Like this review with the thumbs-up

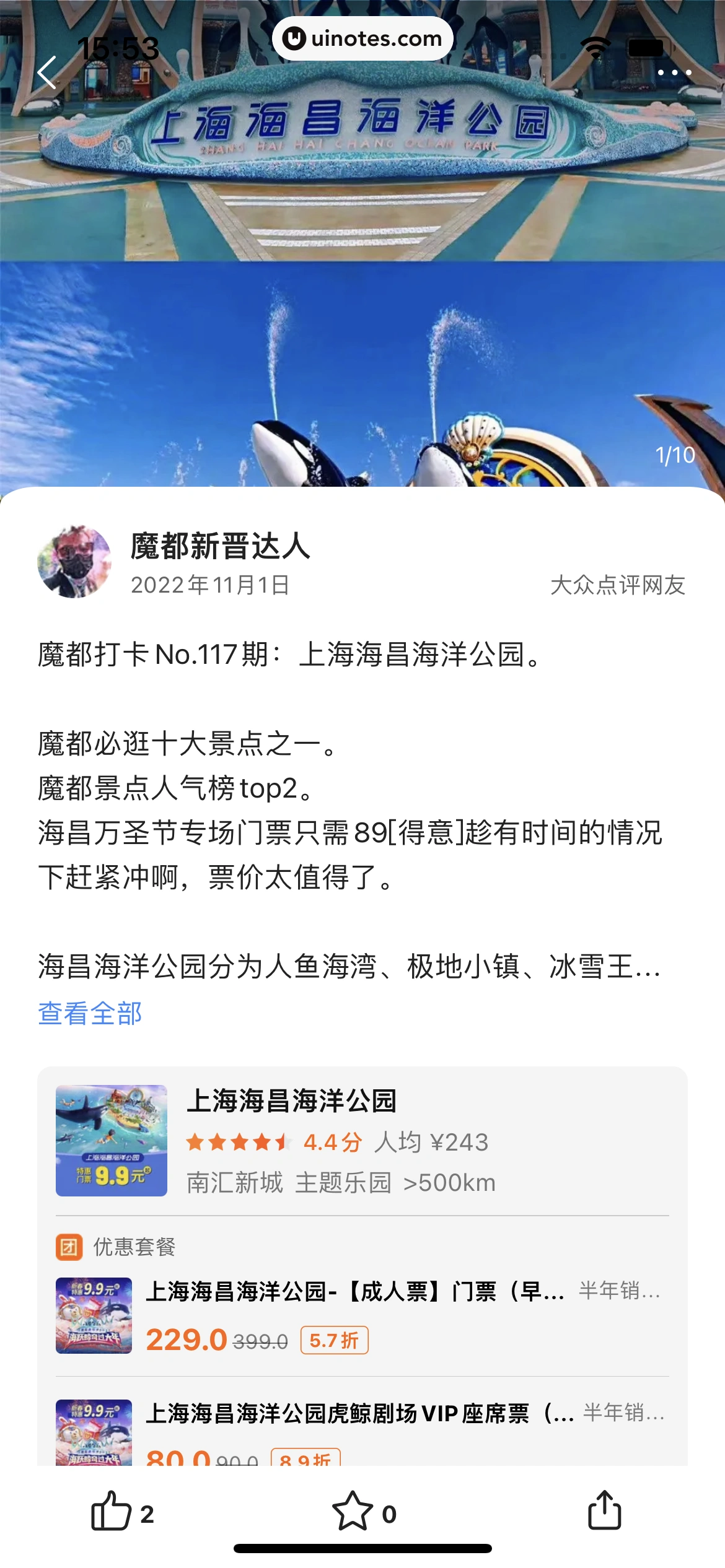click(112, 1511)
